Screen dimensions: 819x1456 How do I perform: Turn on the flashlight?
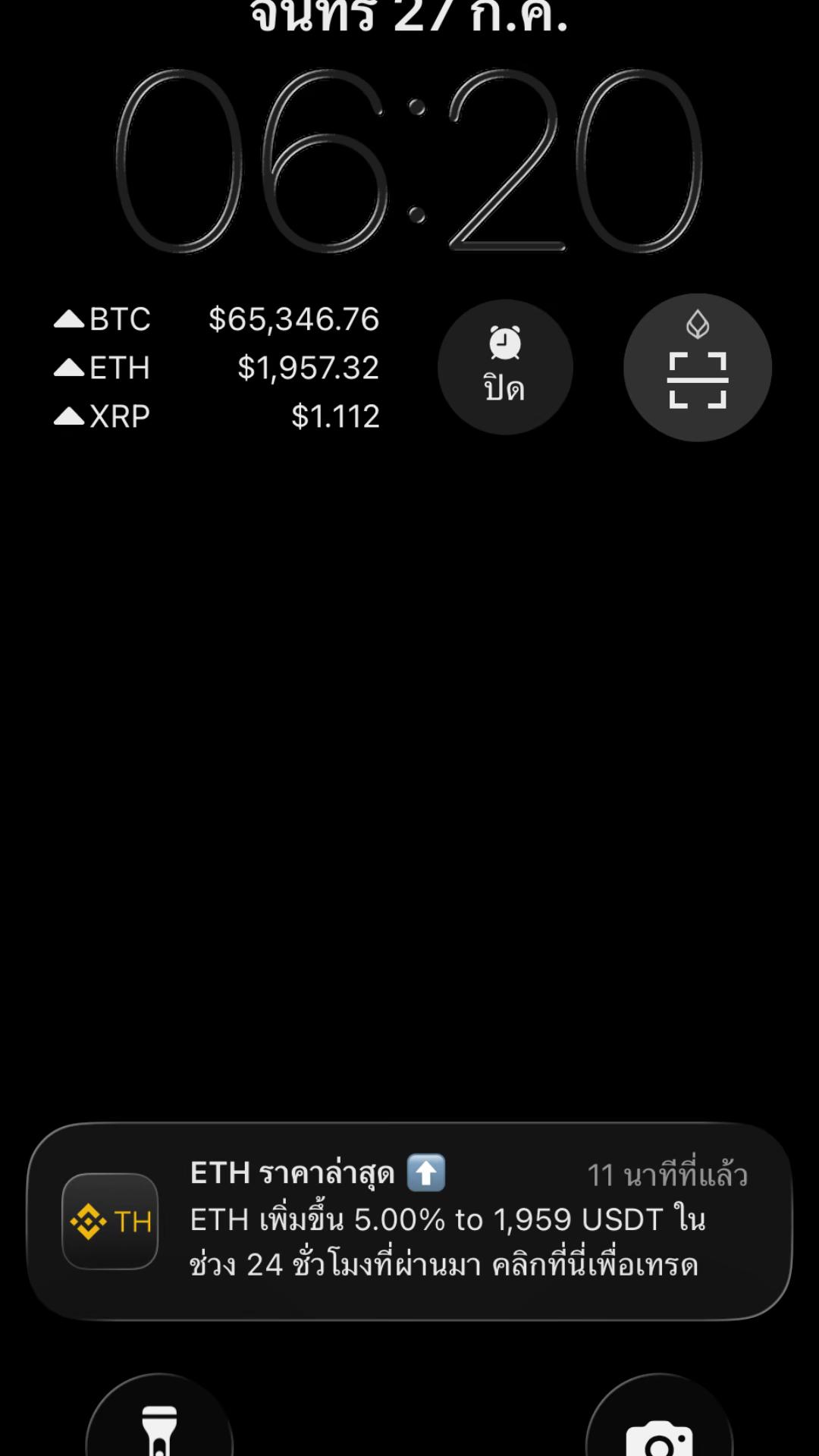[x=159, y=1417]
